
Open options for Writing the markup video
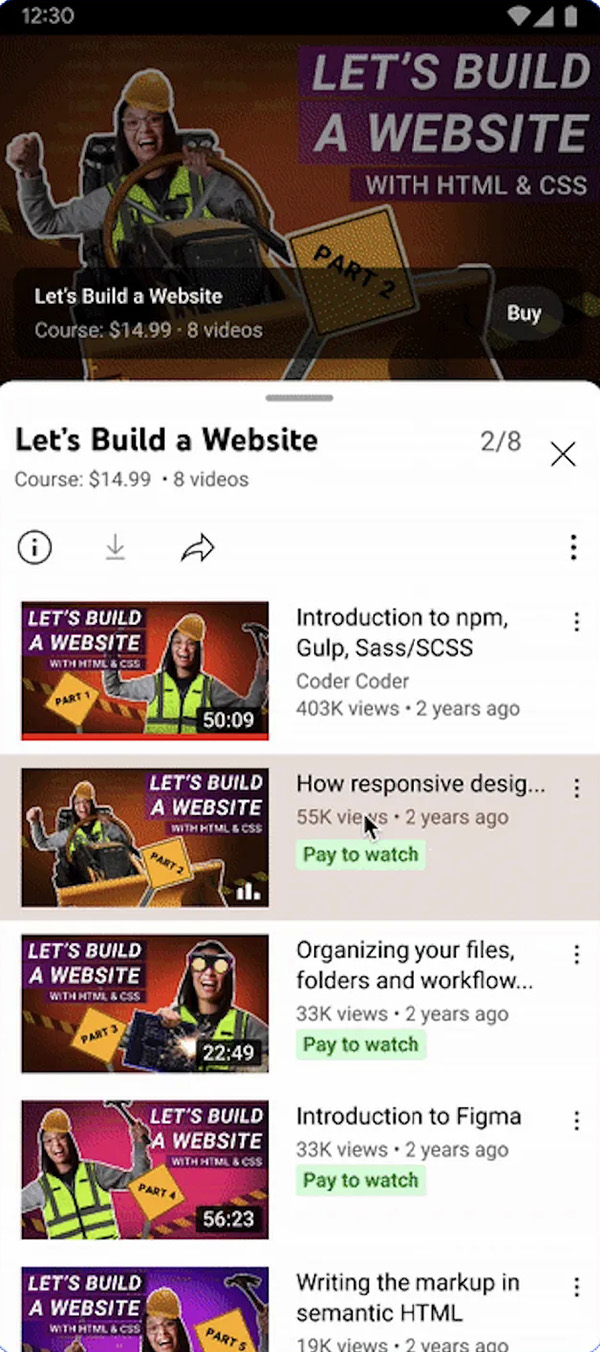click(x=576, y=1287)
